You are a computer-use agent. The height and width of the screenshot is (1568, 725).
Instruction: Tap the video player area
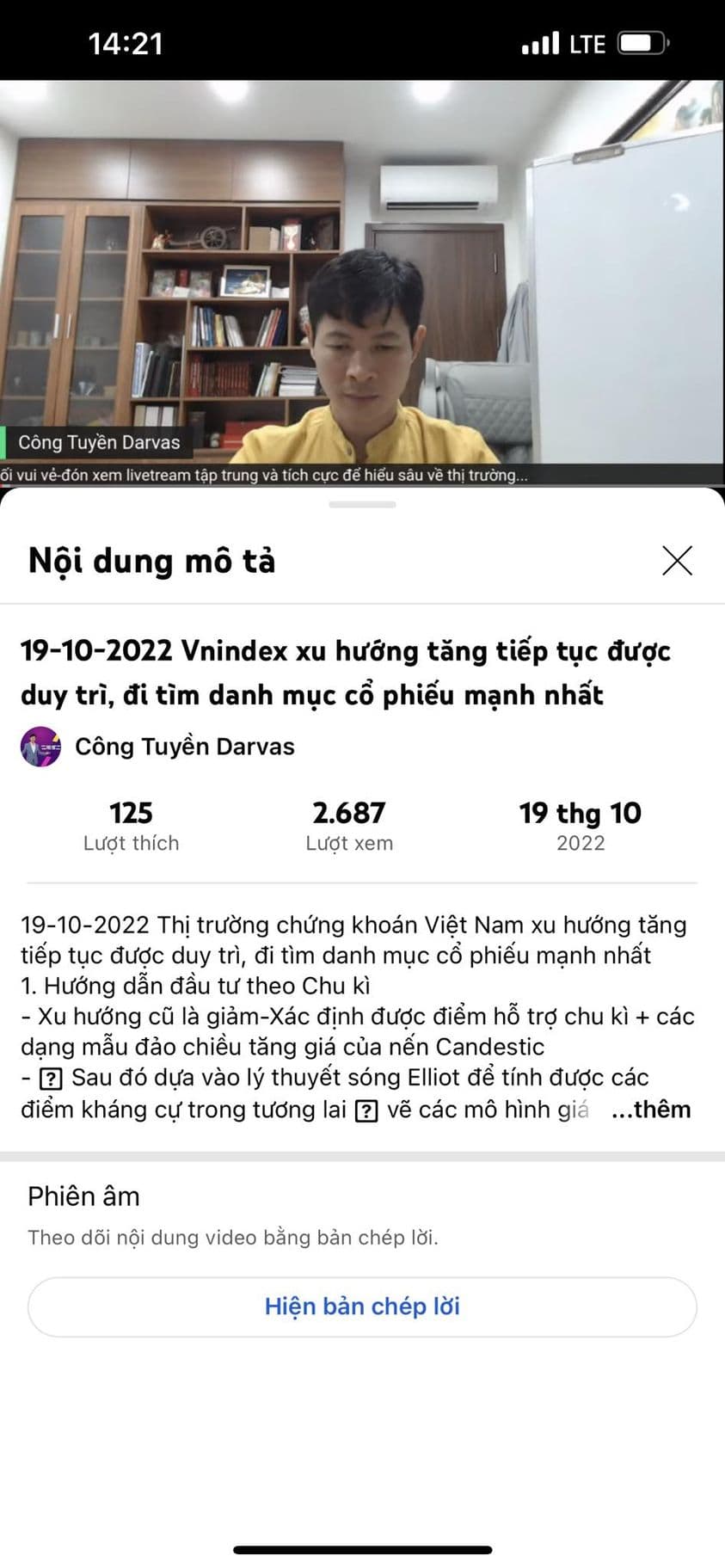(x=362, y=275)
